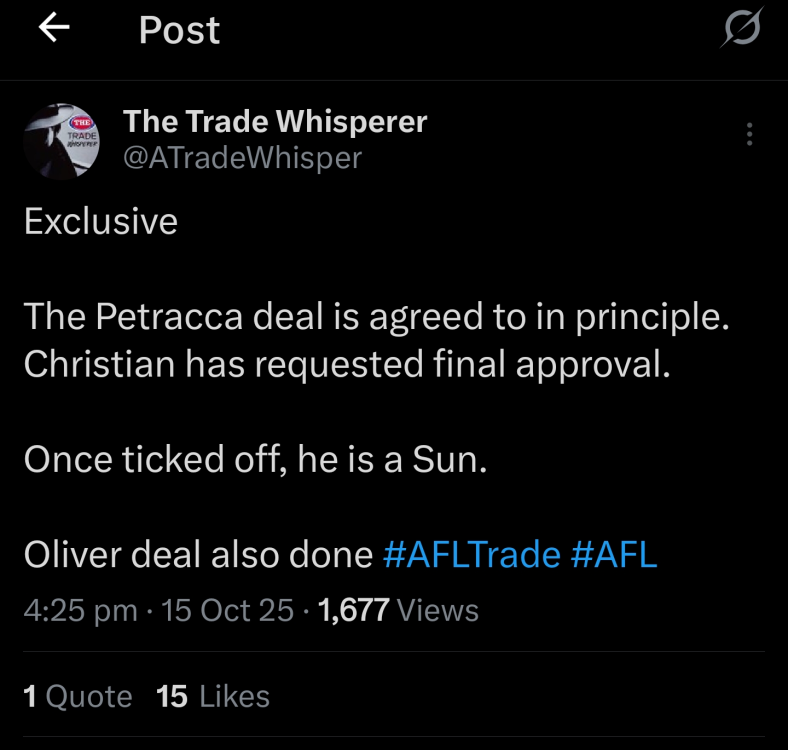This screenshot has width=788, height=750.
Task: Open The Trade Whisperer's profile picture
Action: click(59, 141)
